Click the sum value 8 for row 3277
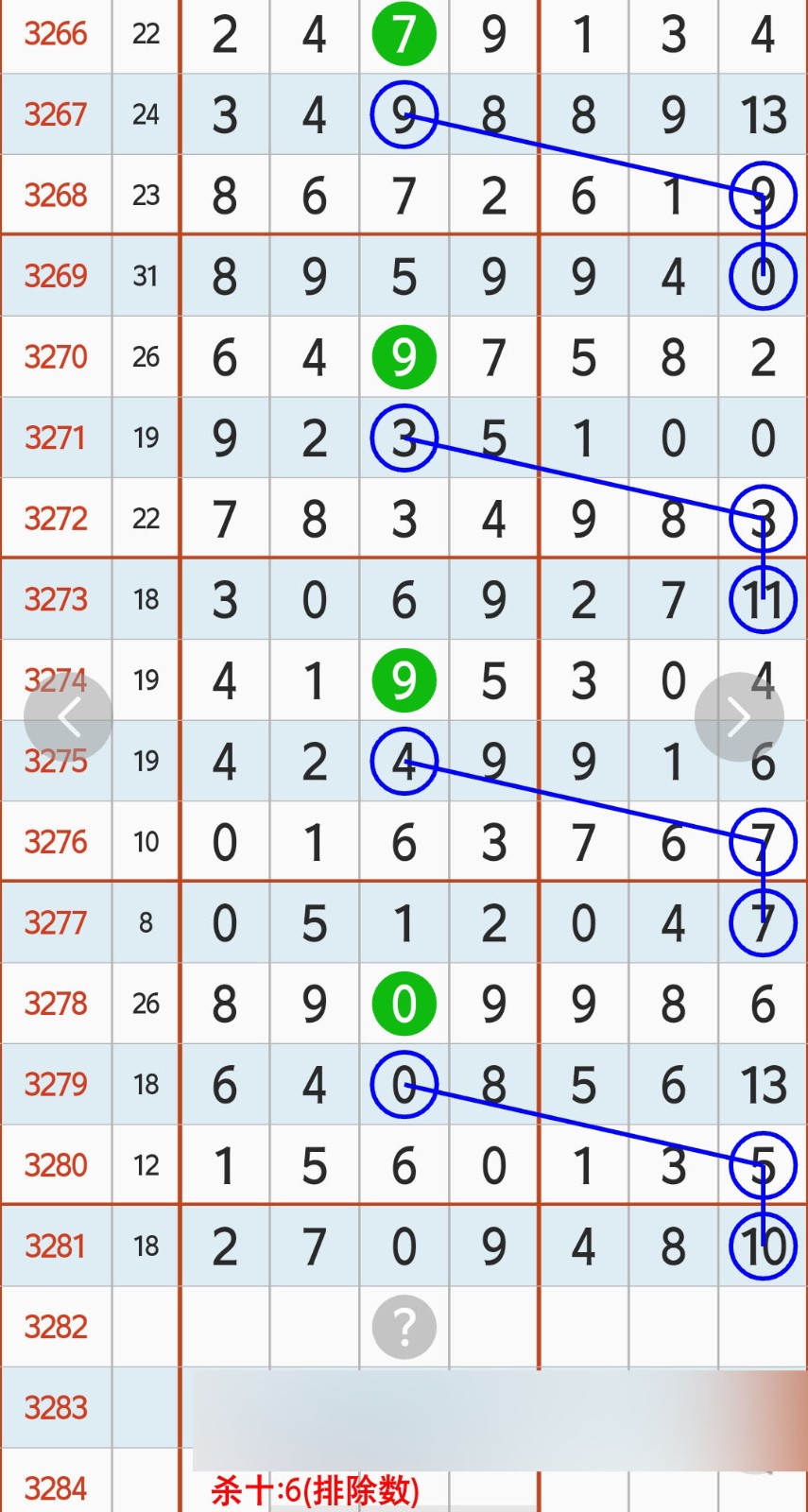808x1512 pixels. 146,923
